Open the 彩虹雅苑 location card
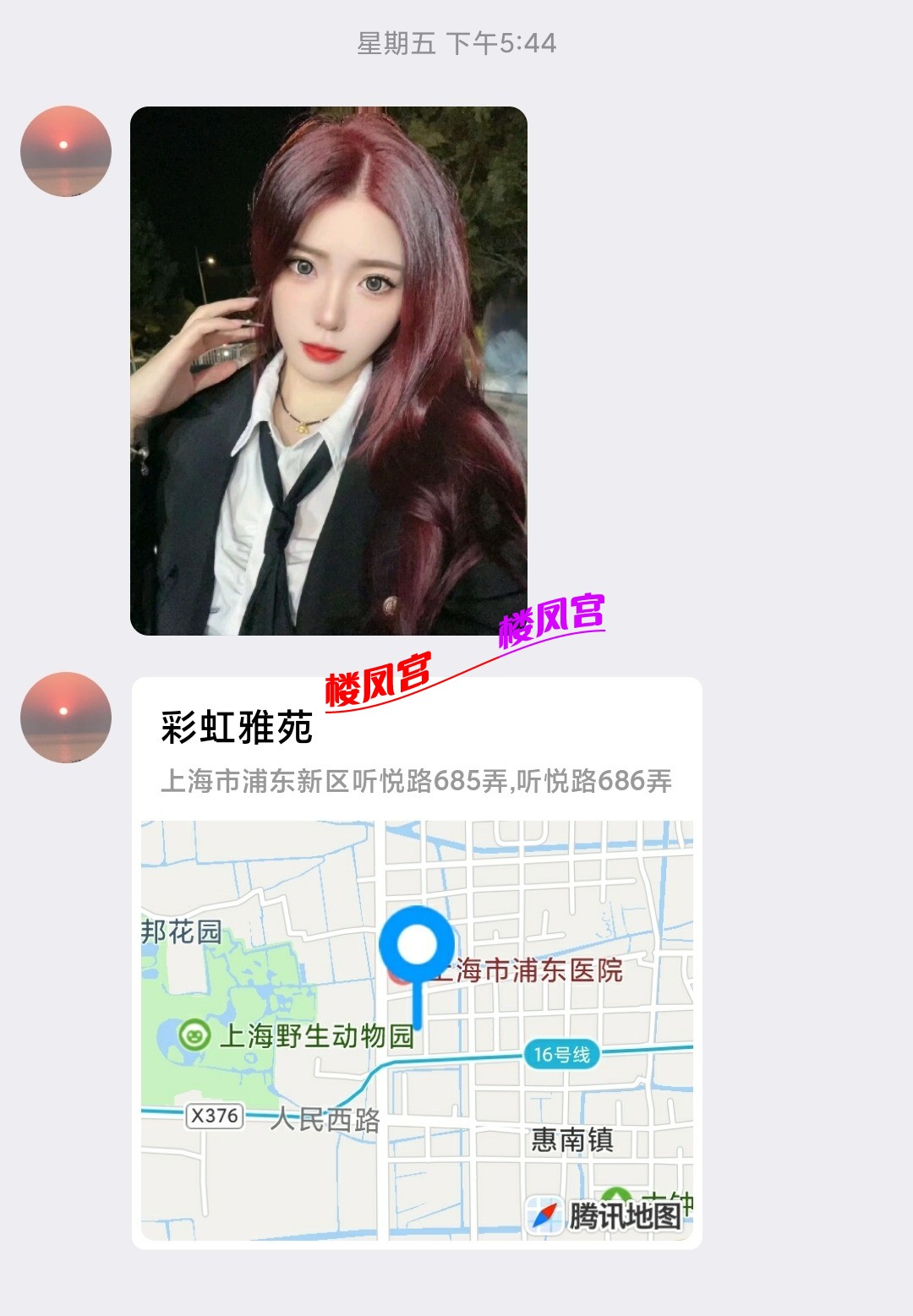913x1316 pixels. pos(416,962)
